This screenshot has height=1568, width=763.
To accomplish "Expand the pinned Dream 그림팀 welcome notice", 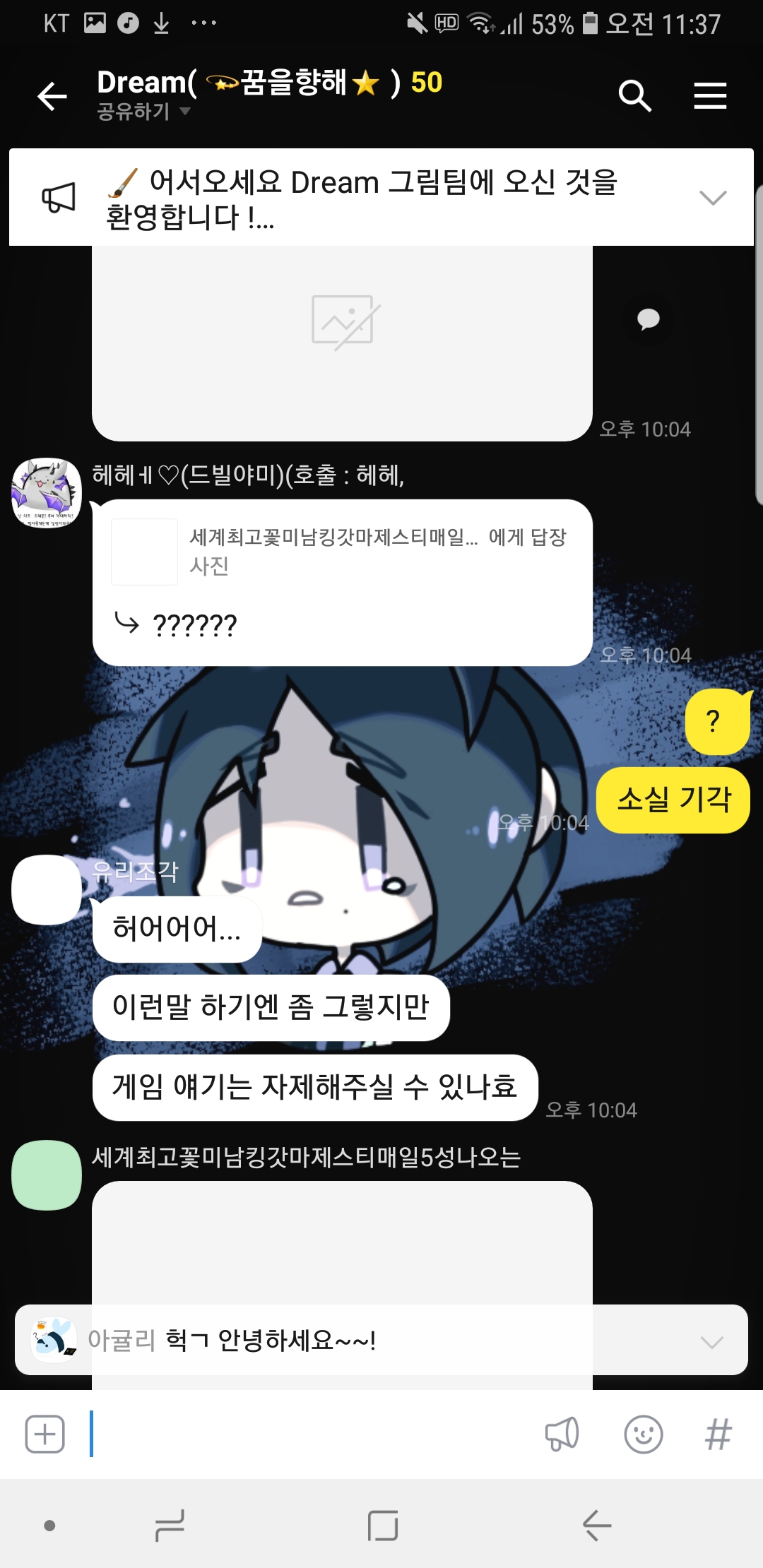I will pyautogui.click(x=712, y=197).
